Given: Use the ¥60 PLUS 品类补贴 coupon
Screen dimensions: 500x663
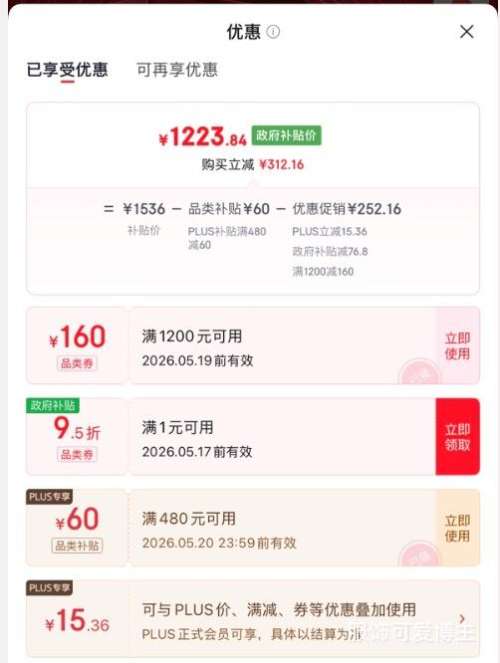Looking at the screenshot, I should click(458, 528).
